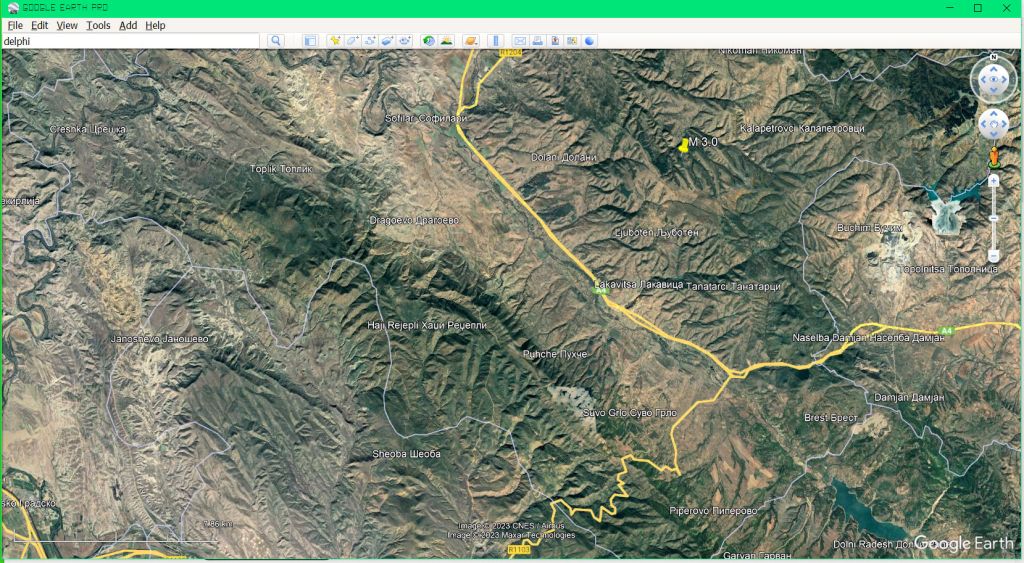Open the ruler measuring tool
This screenshot has height=563, width=1024.
pos(496,41)
